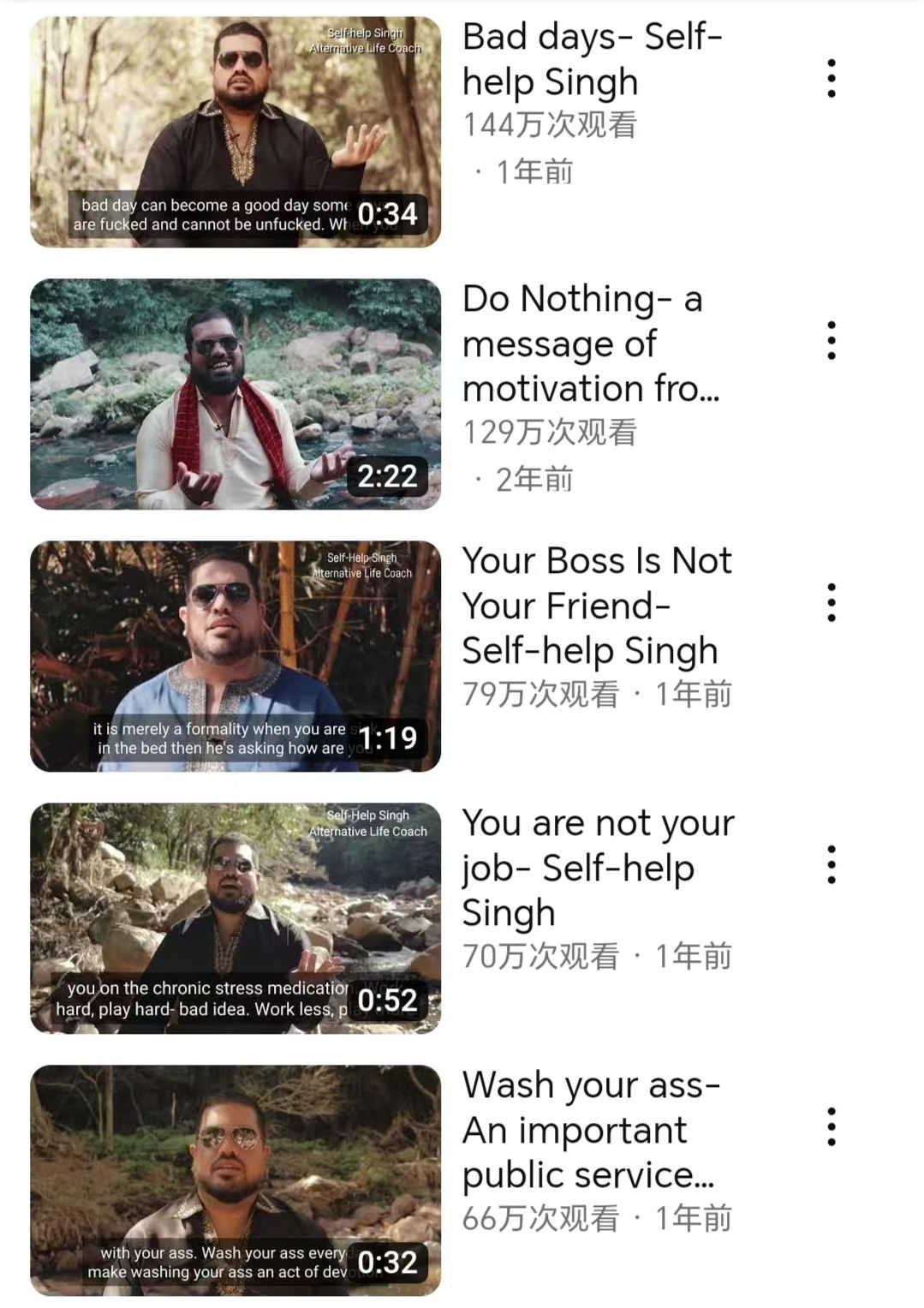Open overflow menu for 'Bad days' video
Screen dimensions: 924x1308
coord(831,79)
